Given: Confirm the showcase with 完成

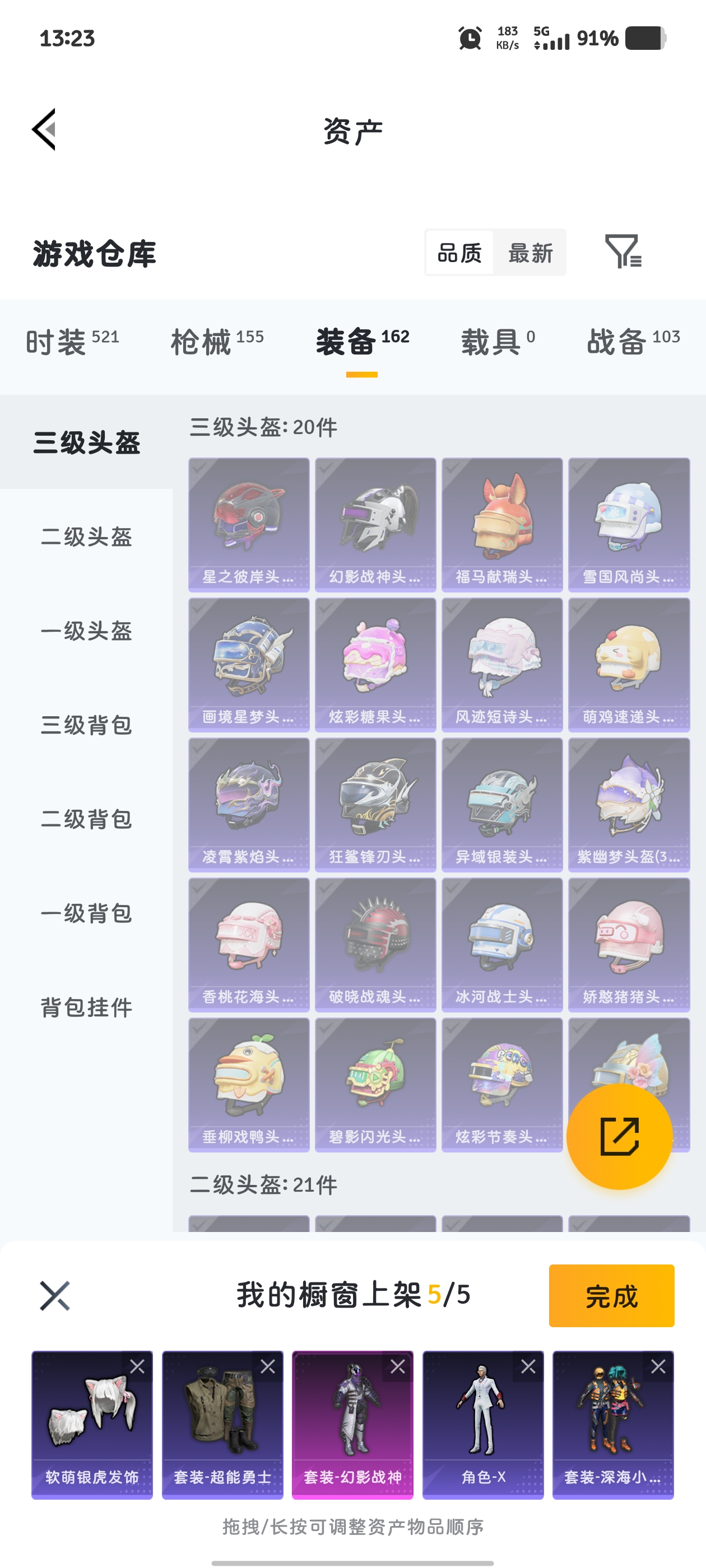Looking at the screenshot, I should tap(611, 1296).
